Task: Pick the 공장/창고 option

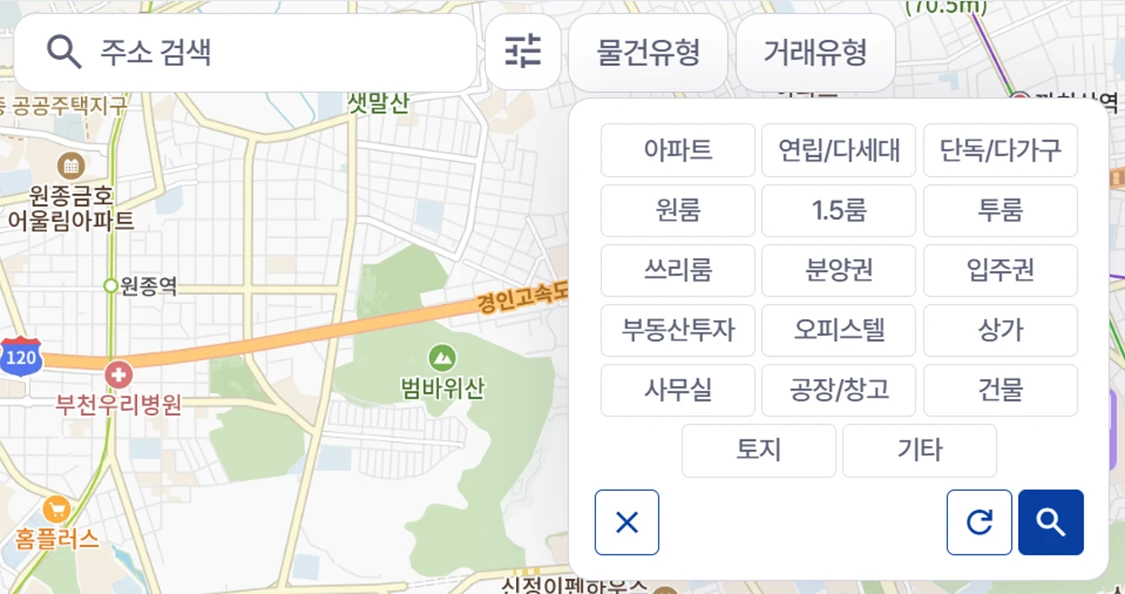Action: click(x=839, y=390)
